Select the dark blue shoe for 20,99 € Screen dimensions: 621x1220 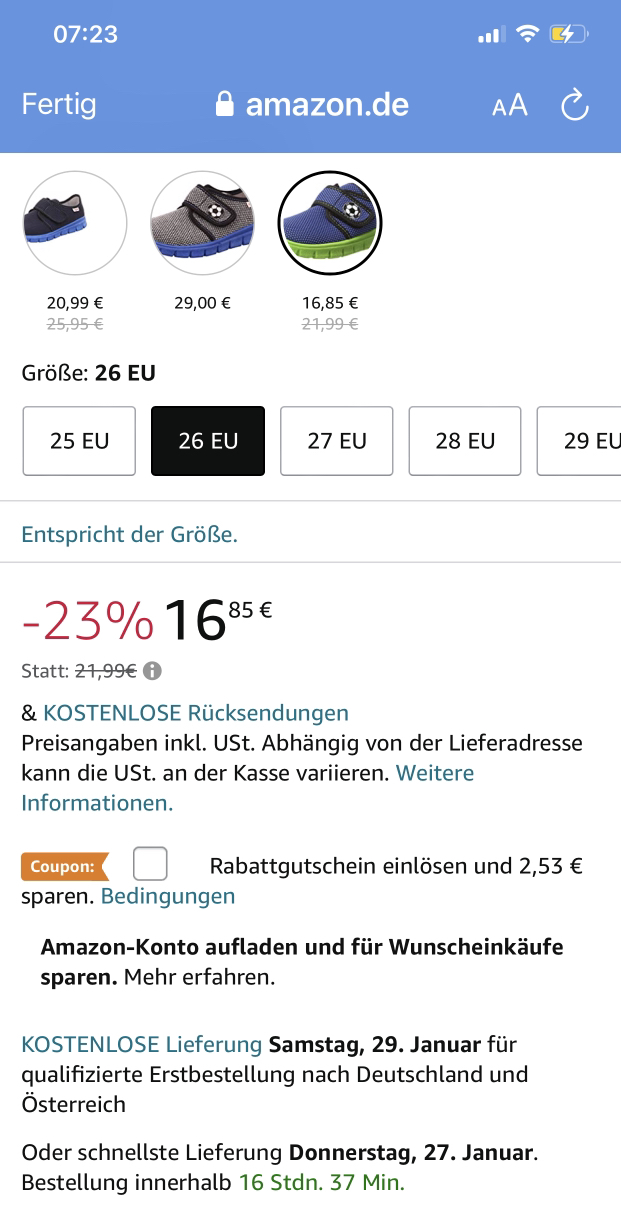pos(75,223)
